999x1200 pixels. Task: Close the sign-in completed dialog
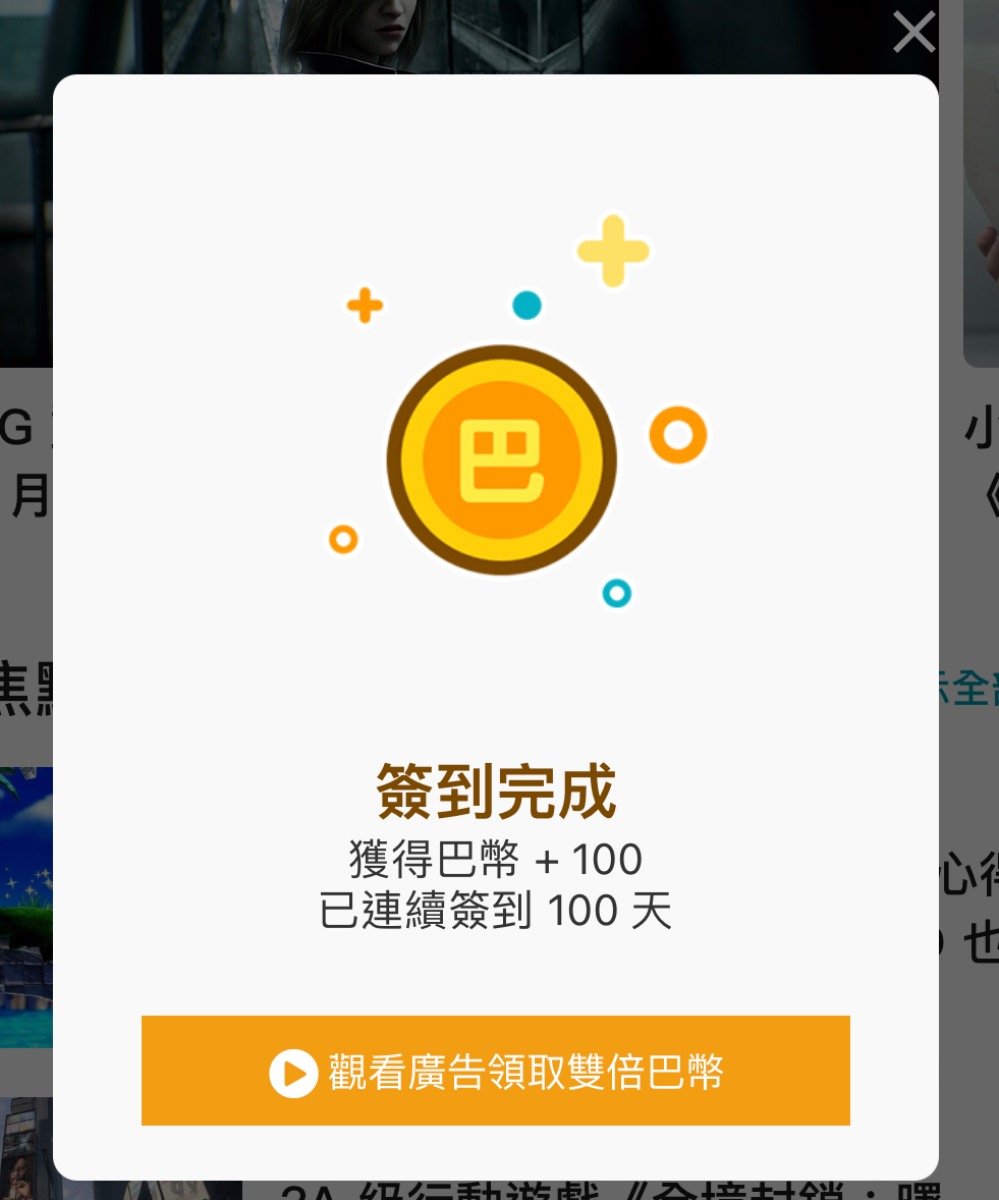point(913,32)
